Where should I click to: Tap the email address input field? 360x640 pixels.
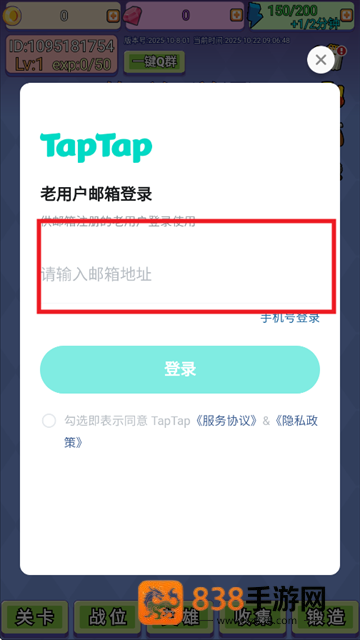(180, 275)
